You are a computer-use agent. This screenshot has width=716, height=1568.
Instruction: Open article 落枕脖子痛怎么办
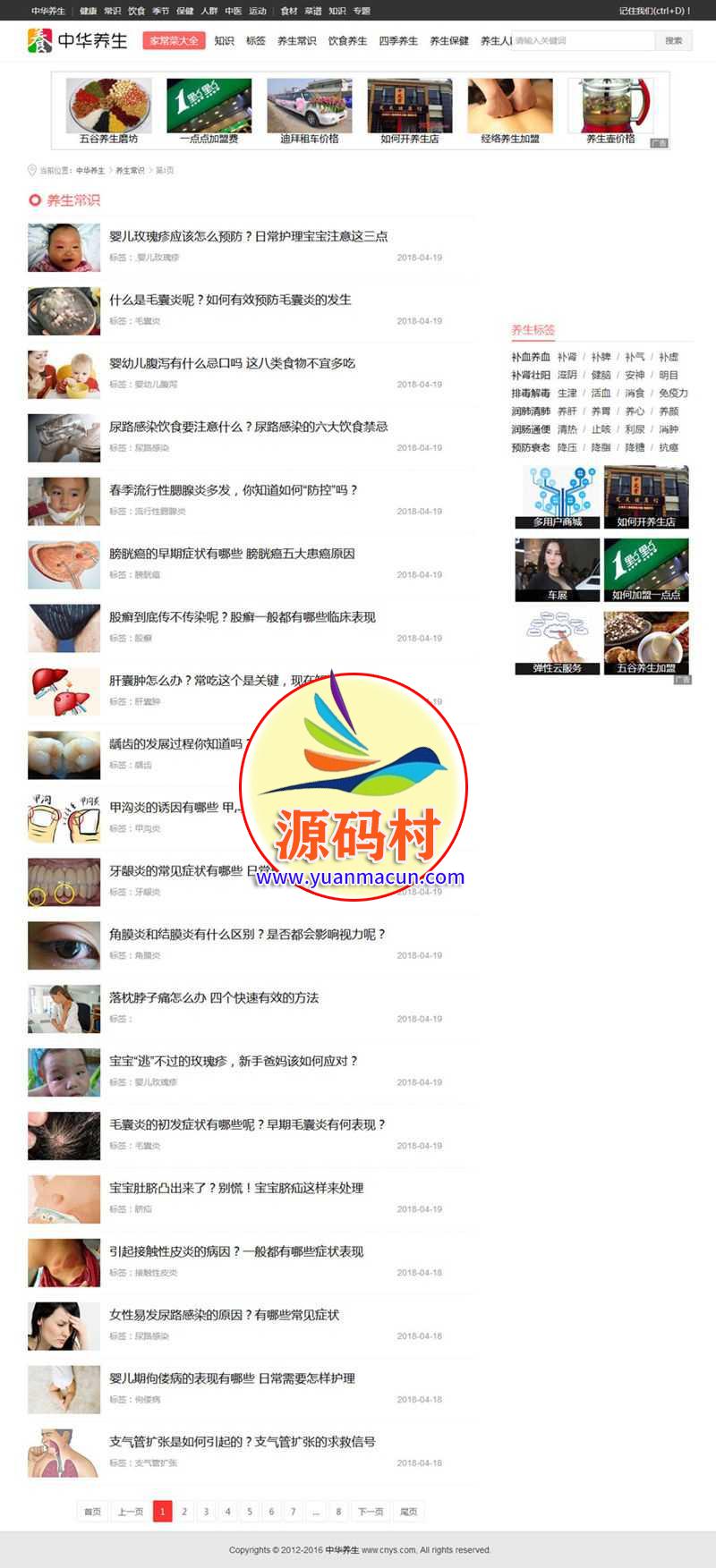pos(214,997)
